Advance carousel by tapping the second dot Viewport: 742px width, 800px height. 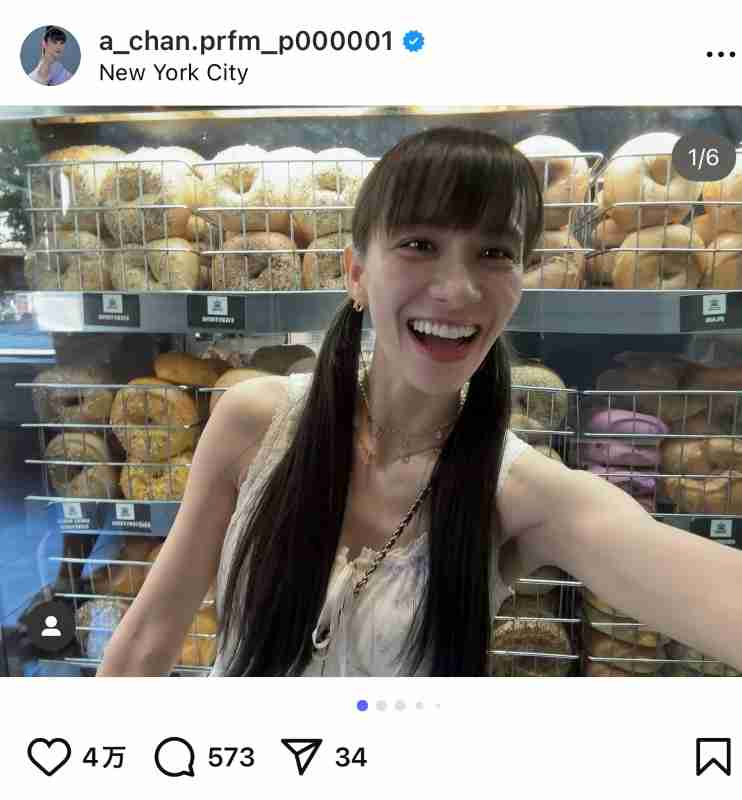(x=381, y=705)
